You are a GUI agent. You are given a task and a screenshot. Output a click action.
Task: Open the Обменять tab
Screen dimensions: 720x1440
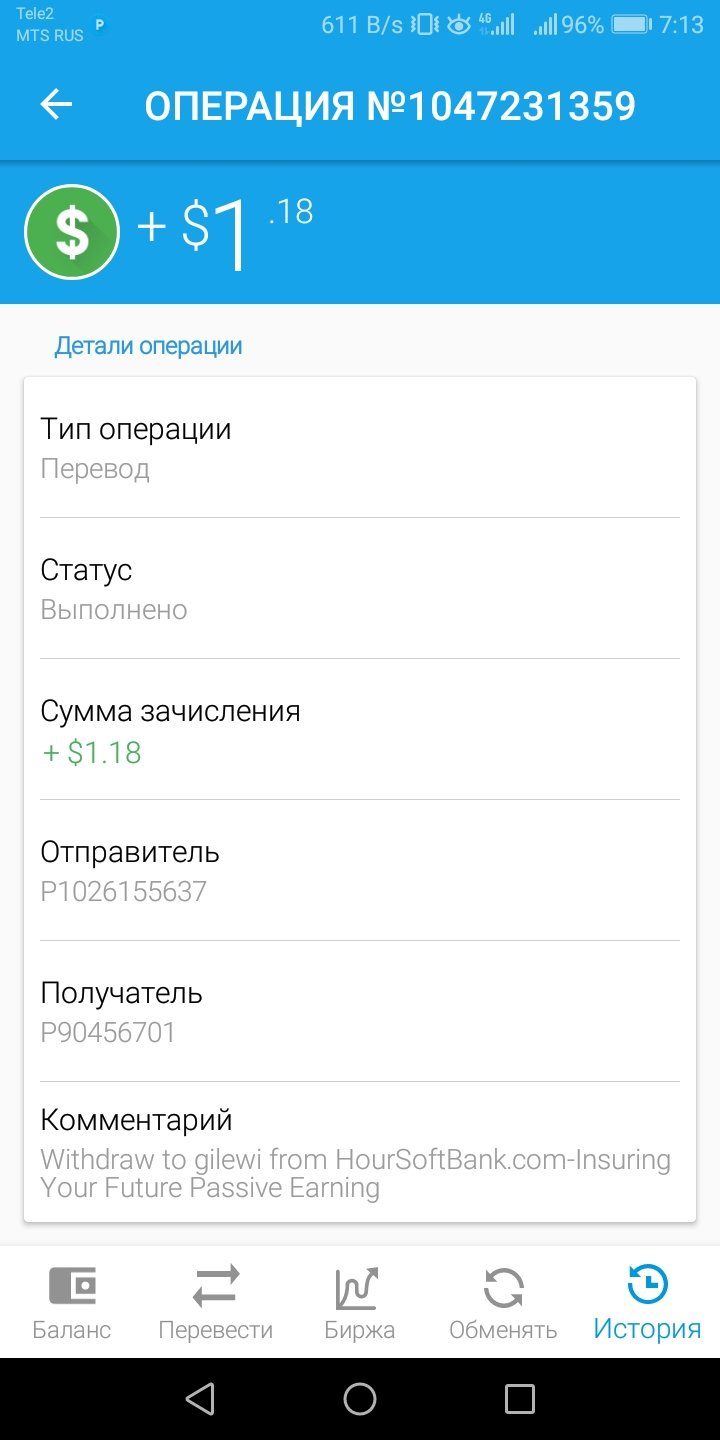(x=503, y=1302)
